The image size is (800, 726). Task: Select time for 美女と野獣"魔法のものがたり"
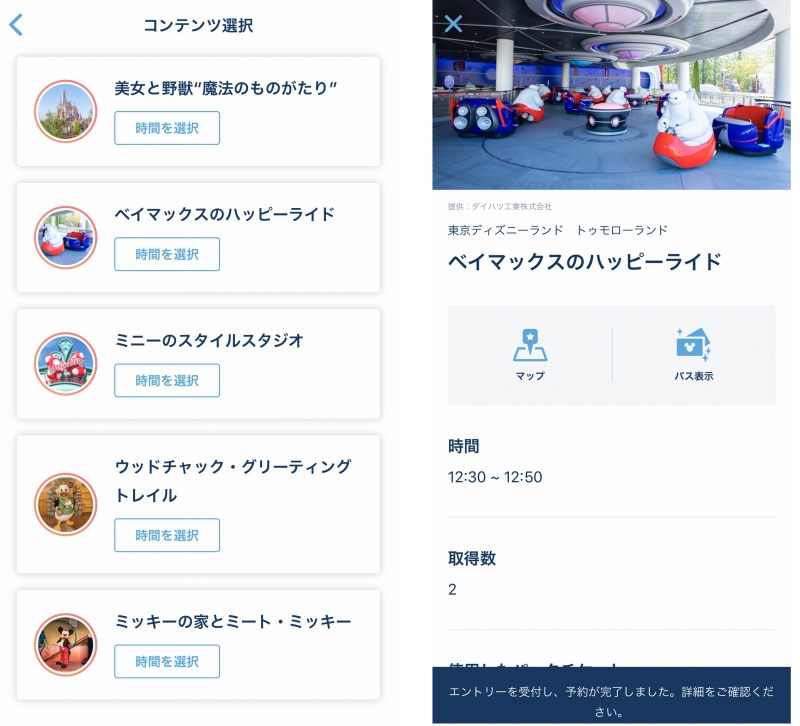click(x=167, y=128)
